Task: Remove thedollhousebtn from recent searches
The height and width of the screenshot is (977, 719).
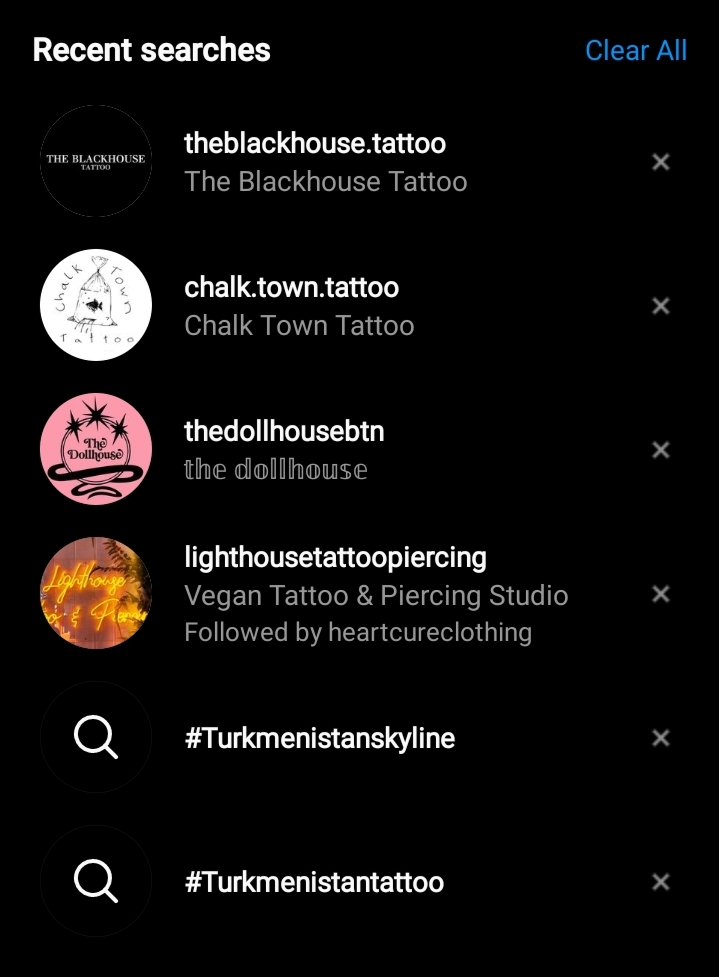Action: tap(660, 449)
